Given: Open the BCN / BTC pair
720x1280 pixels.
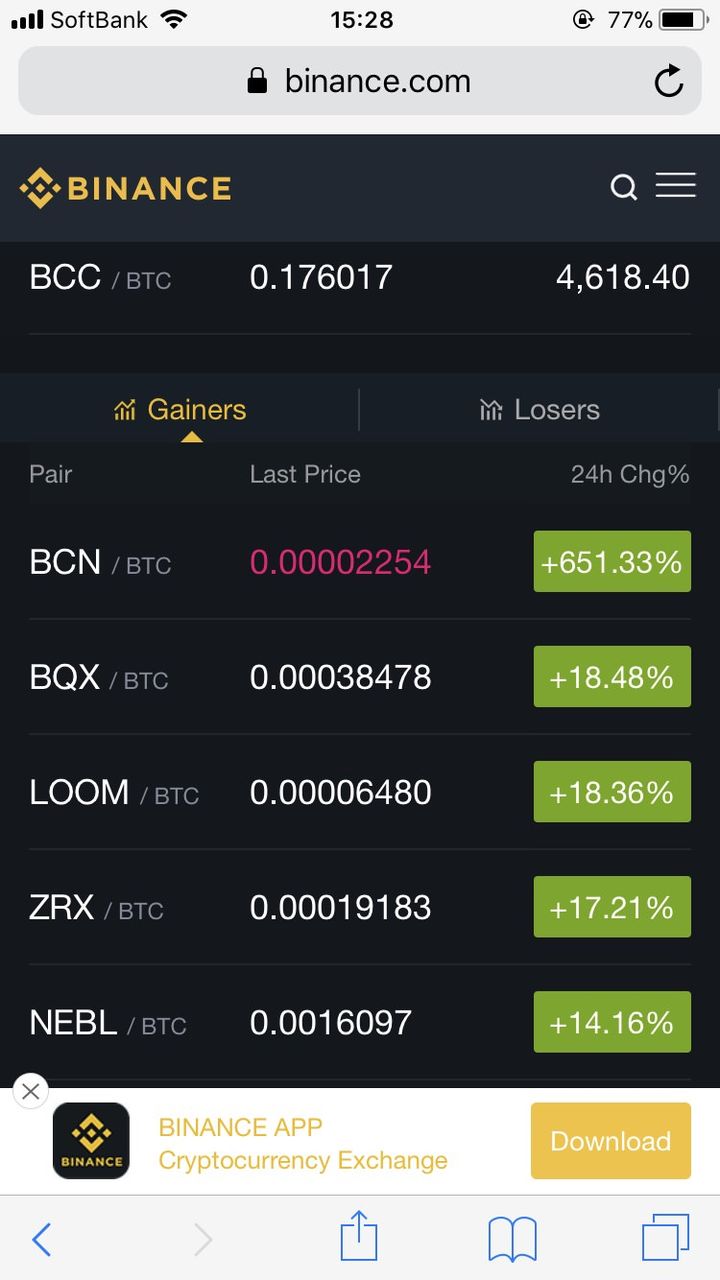Looking at the screenshot, I should tap(360, 562).
